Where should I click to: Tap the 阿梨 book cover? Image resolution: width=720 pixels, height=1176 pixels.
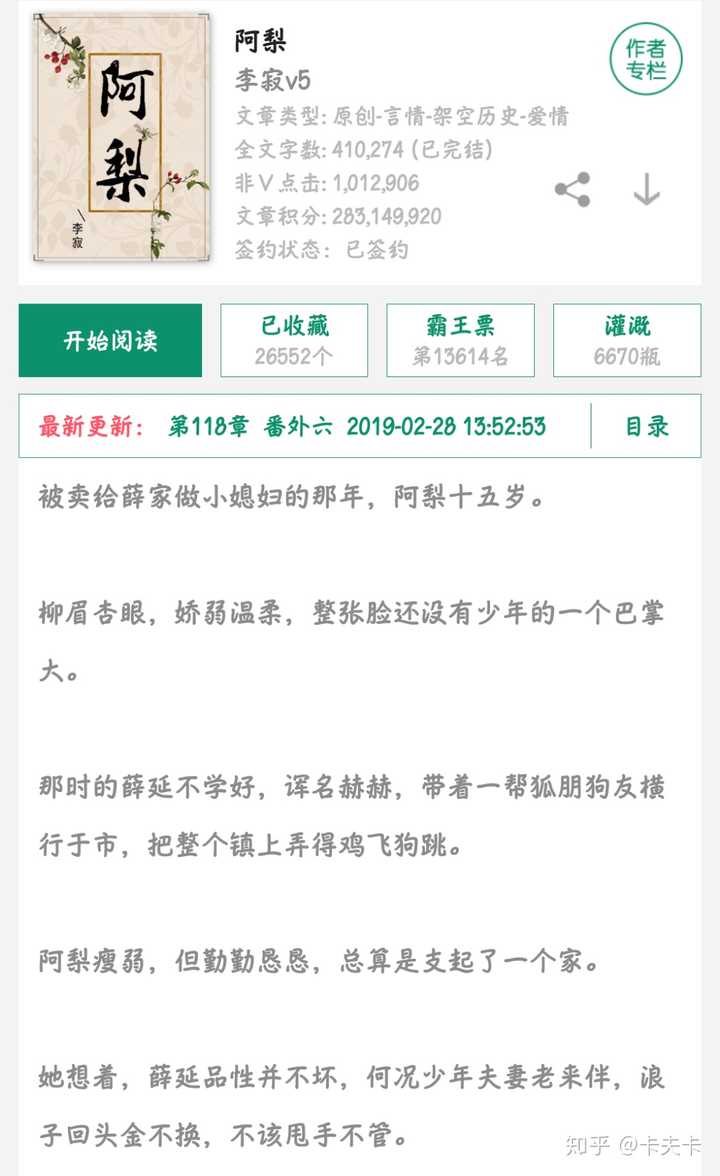[122, 136]
